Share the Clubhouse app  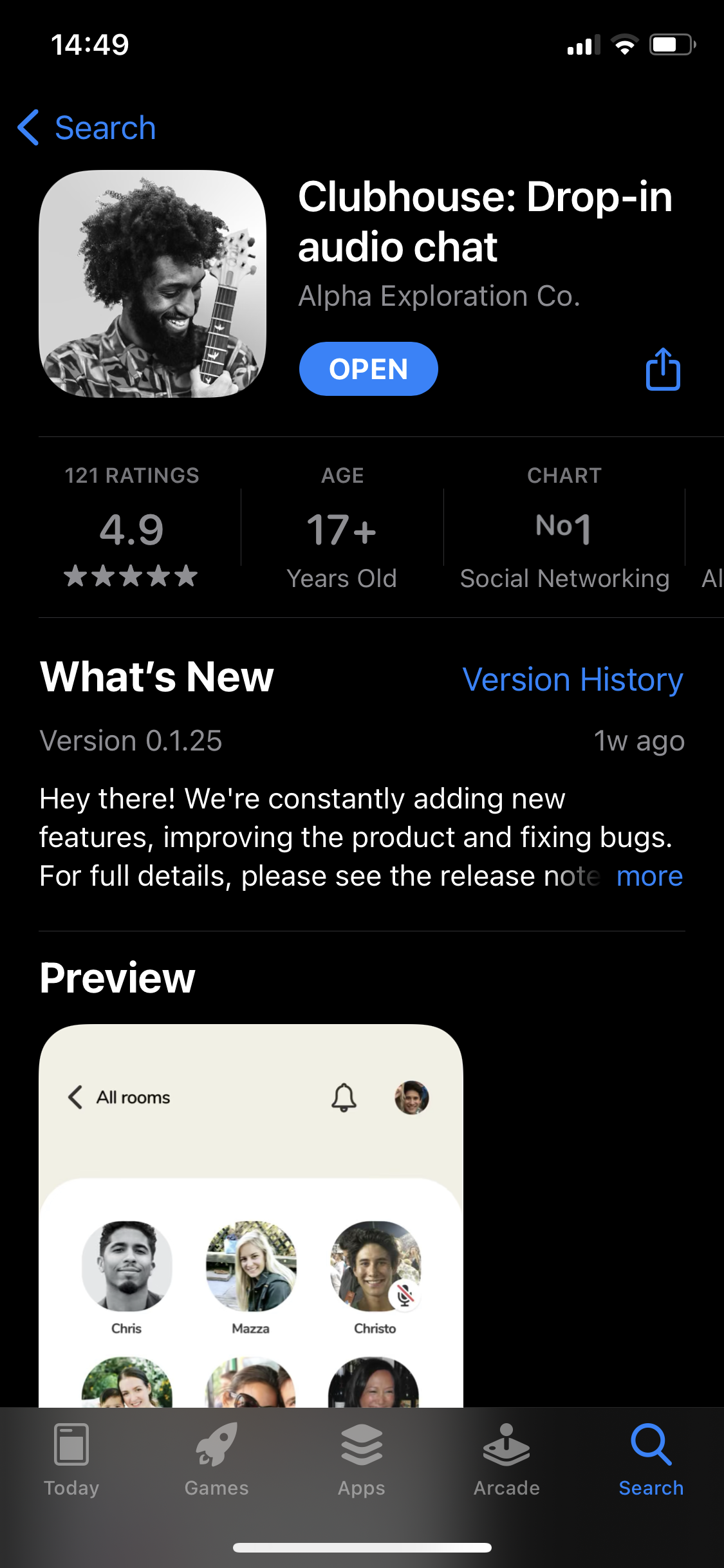663,369
